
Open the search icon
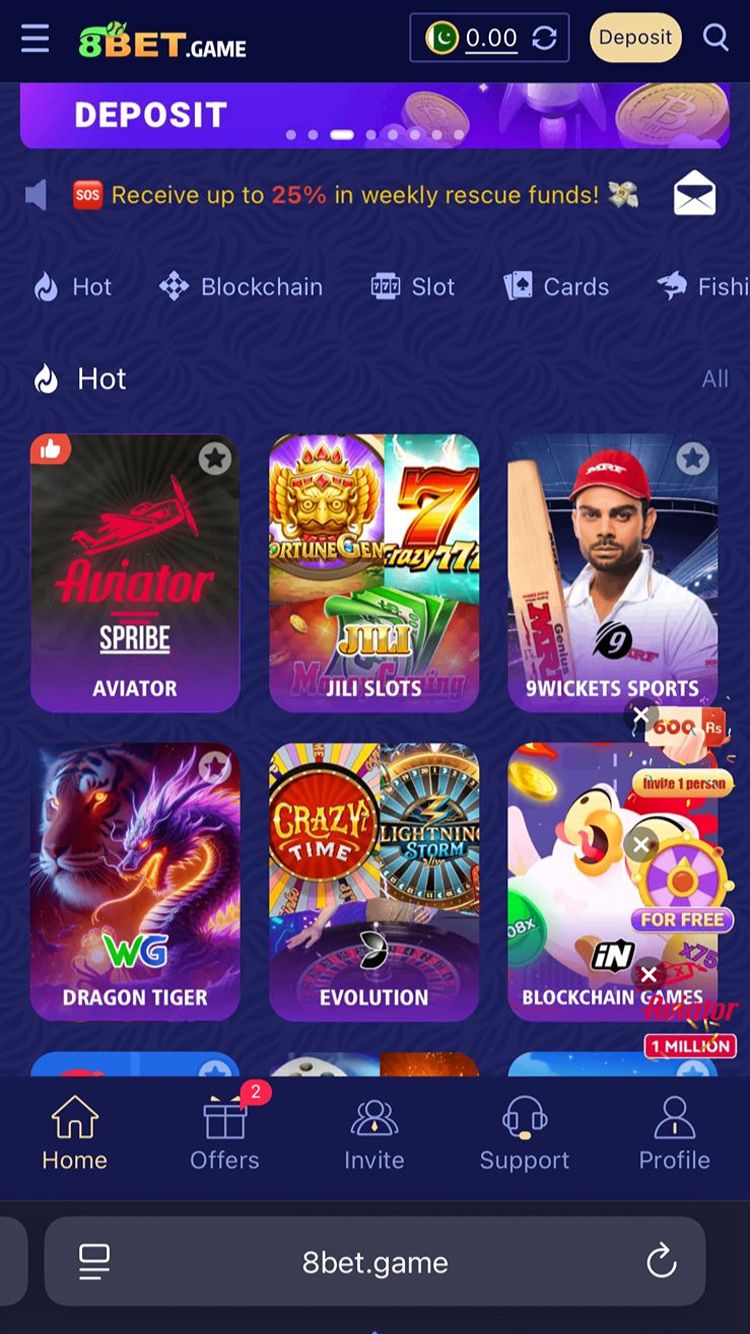pyautogui.click(x=715, y=38)
